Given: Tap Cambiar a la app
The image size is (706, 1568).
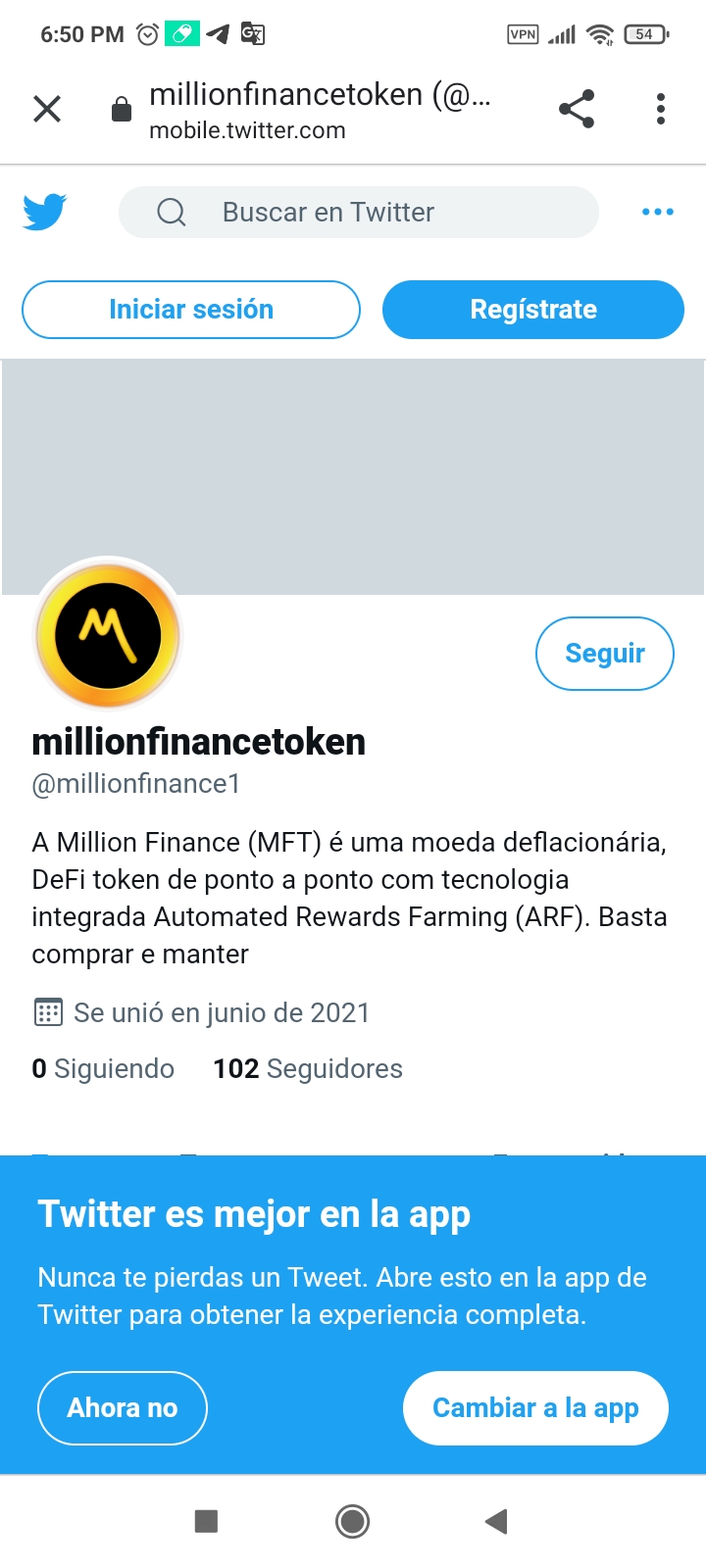Looking at the screenshot, I should (x=535, y=1408).
